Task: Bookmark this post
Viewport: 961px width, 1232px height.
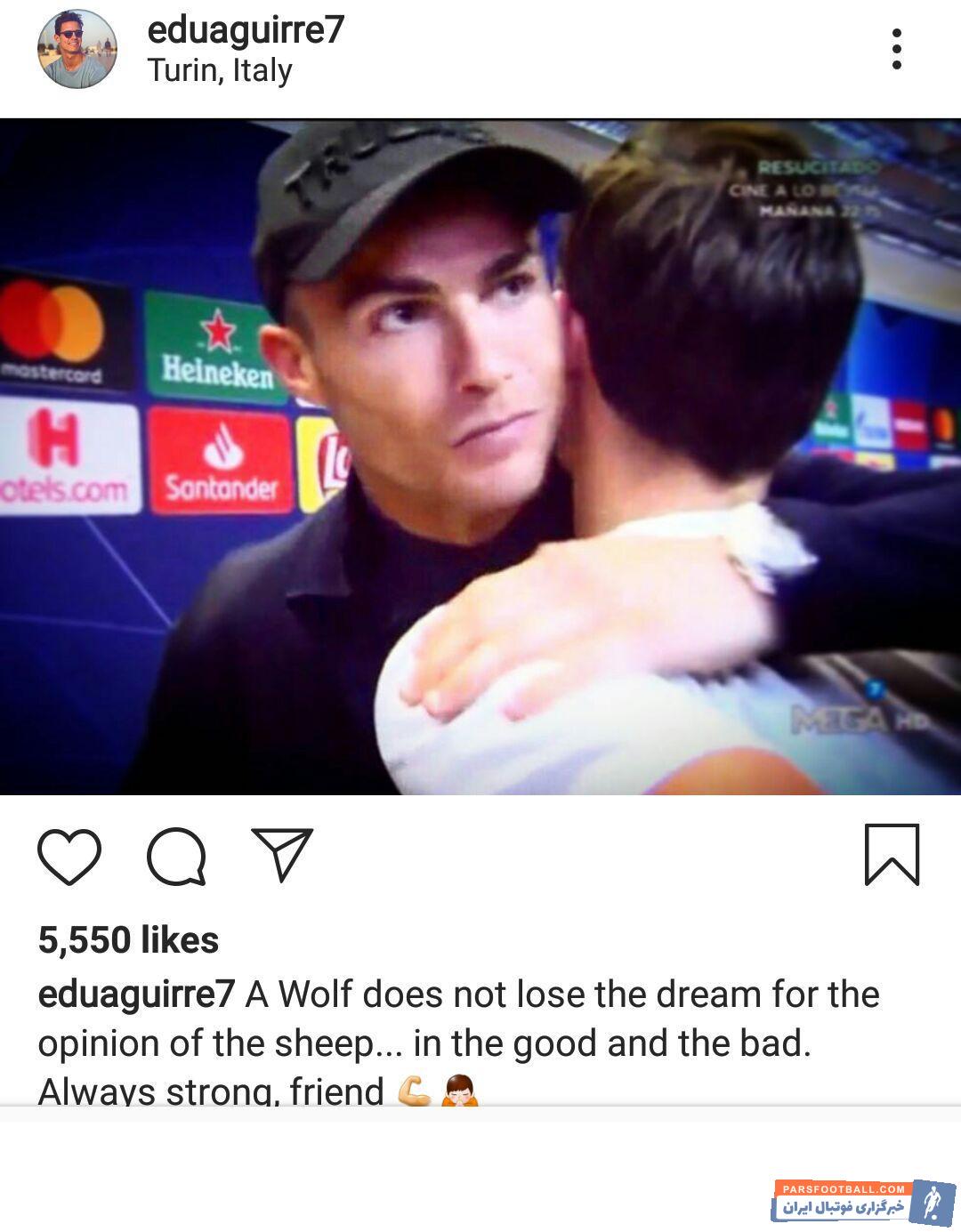Action: click(891, 855)
